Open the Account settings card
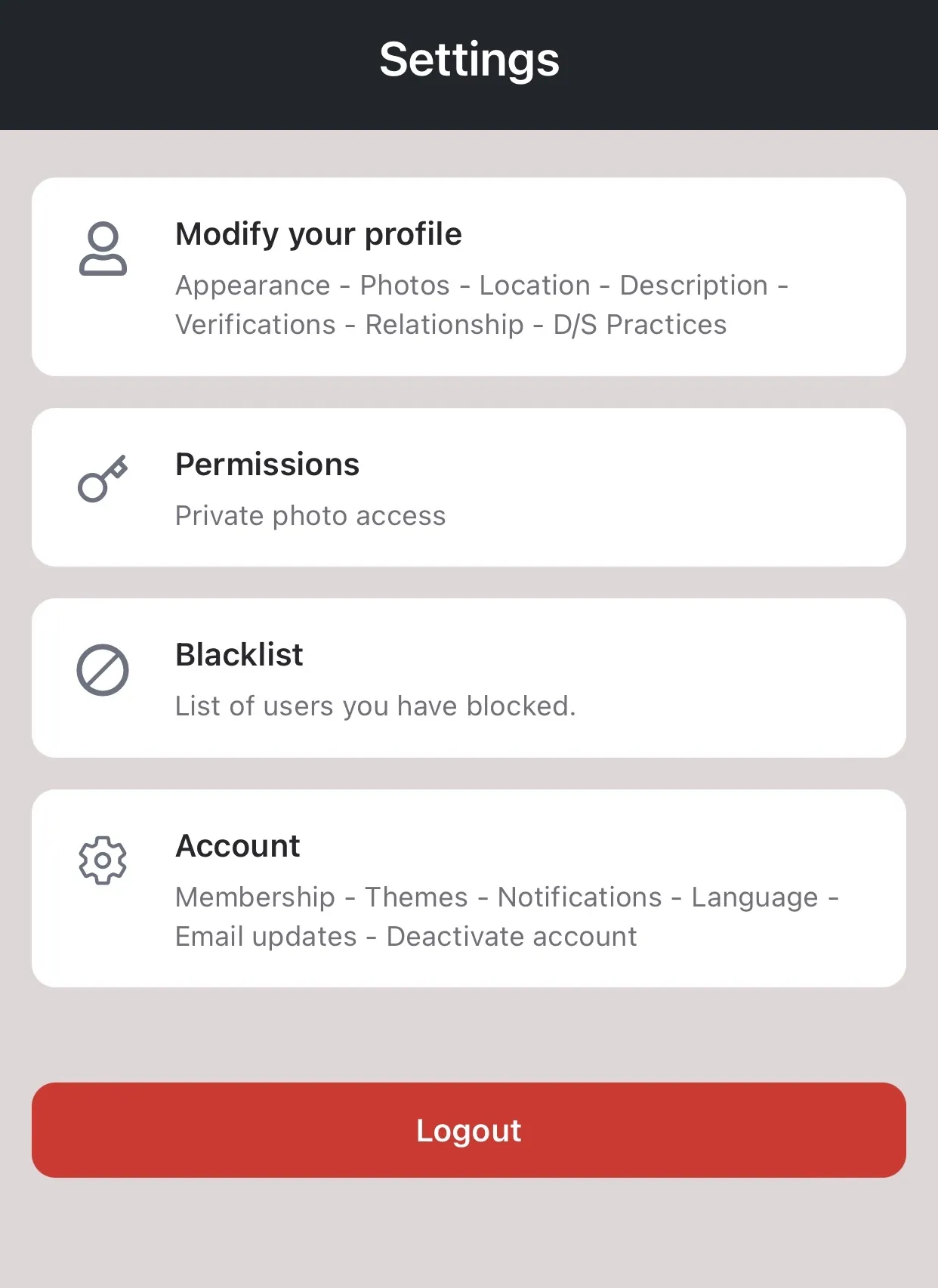 pos(468,888)
